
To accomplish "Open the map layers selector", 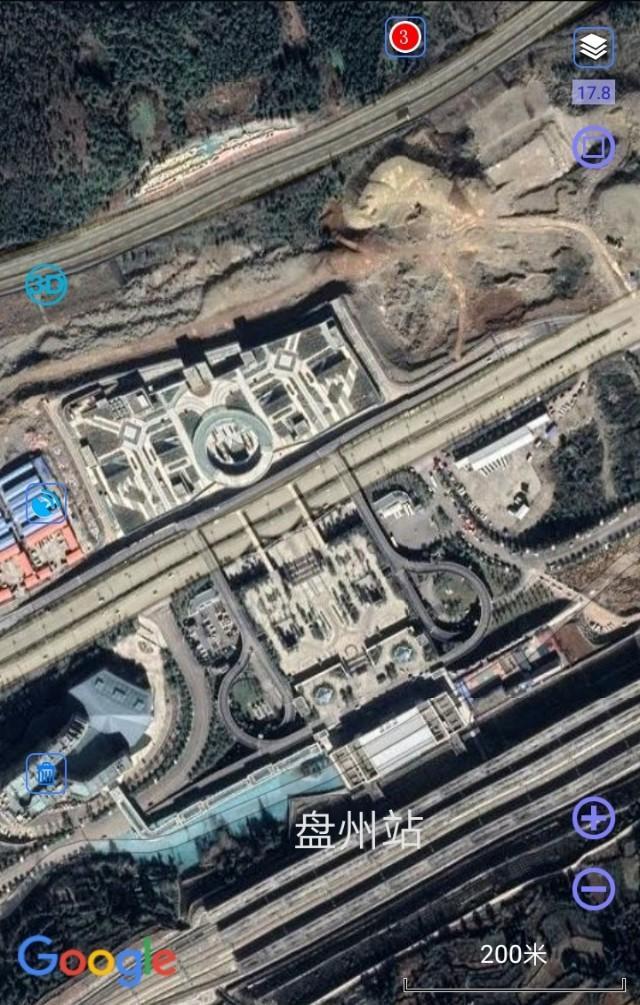I will click(593, 47).
